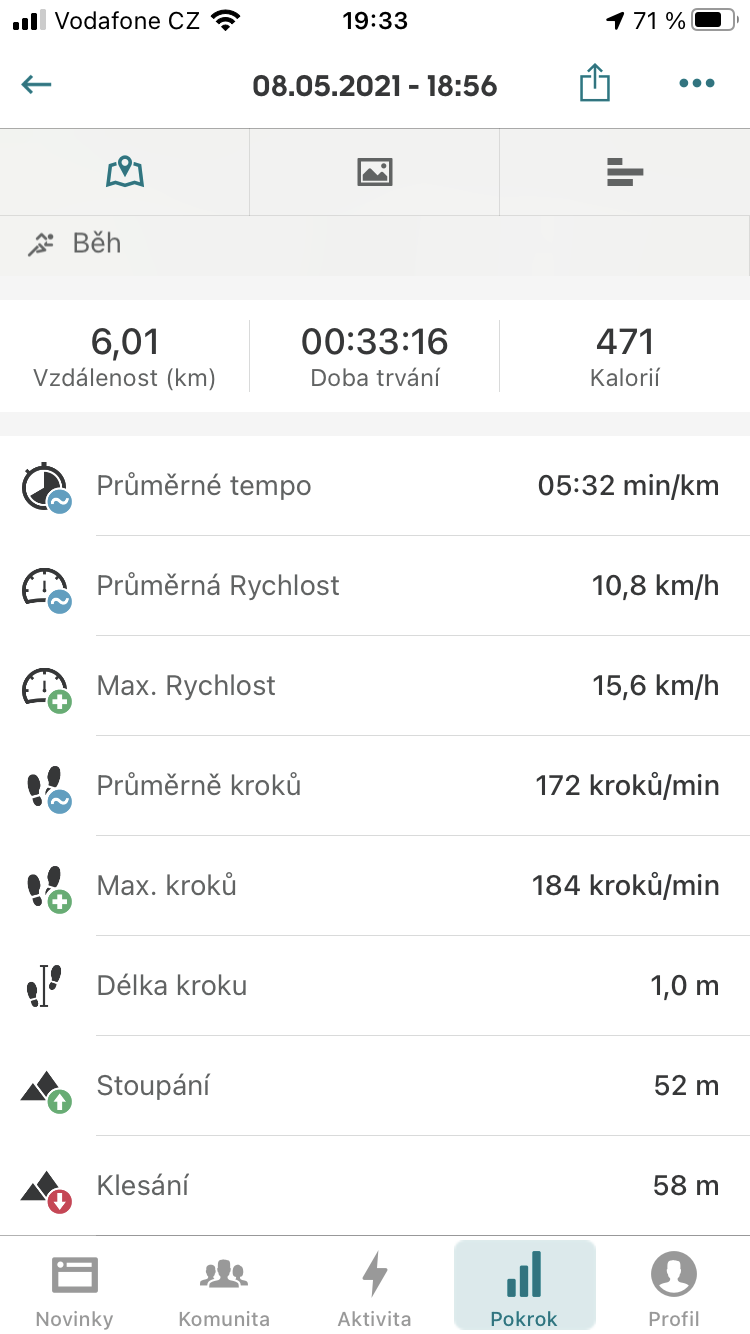Open the Novinky tab
The image size is (750, 1334).
click(75, 1289)
